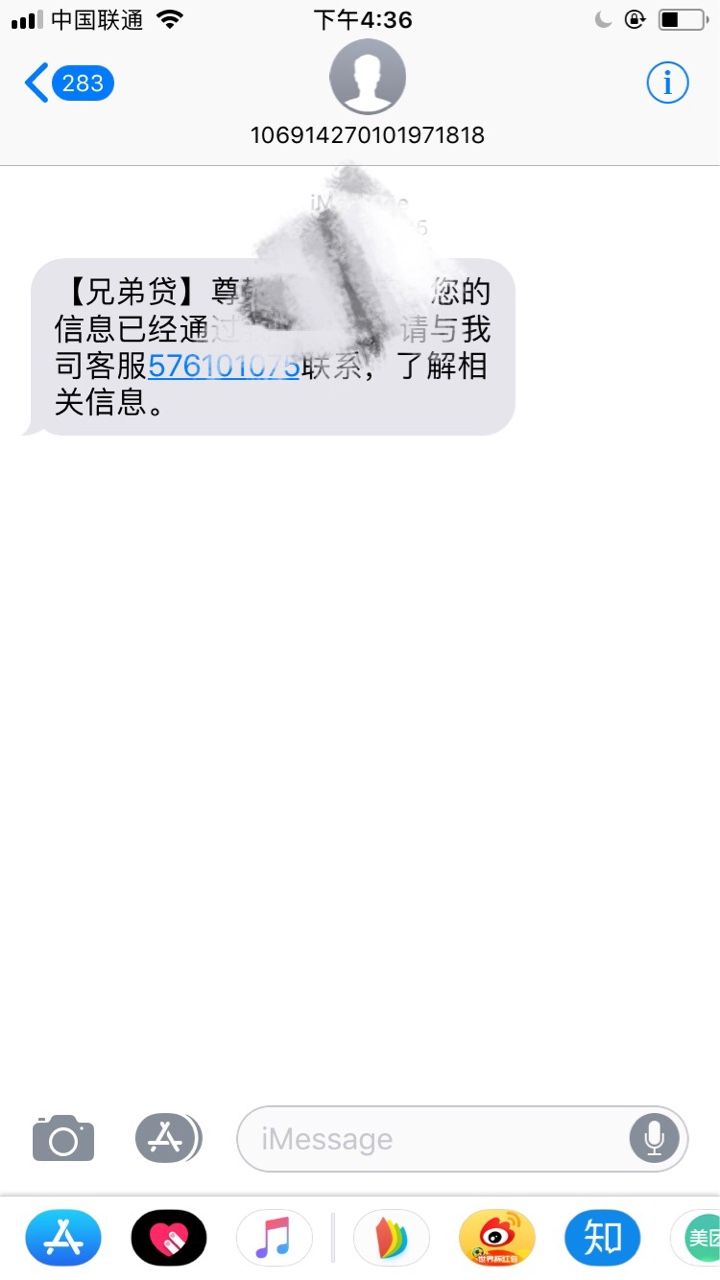Open the App Store iMessage app
Screen dimensions: 720x1280
tap(63, 1238)
